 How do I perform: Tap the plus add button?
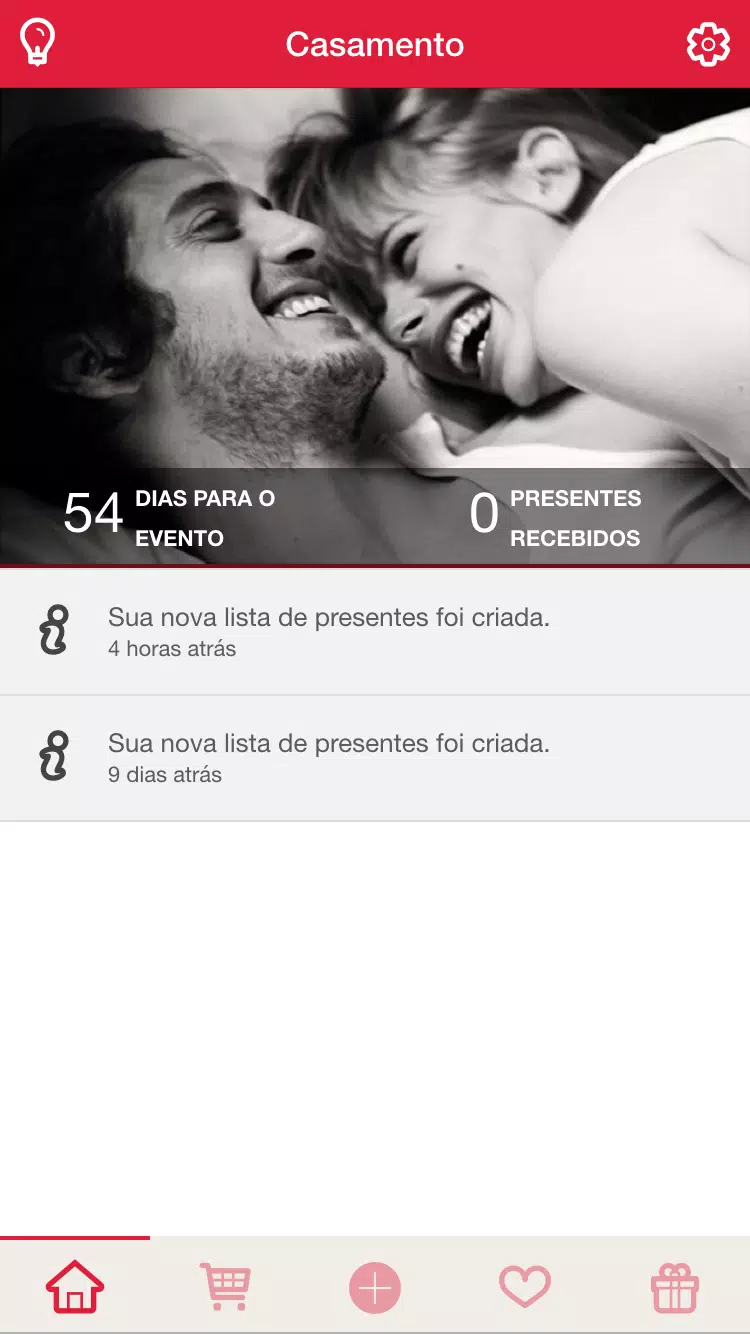[x=375, y=1287]
